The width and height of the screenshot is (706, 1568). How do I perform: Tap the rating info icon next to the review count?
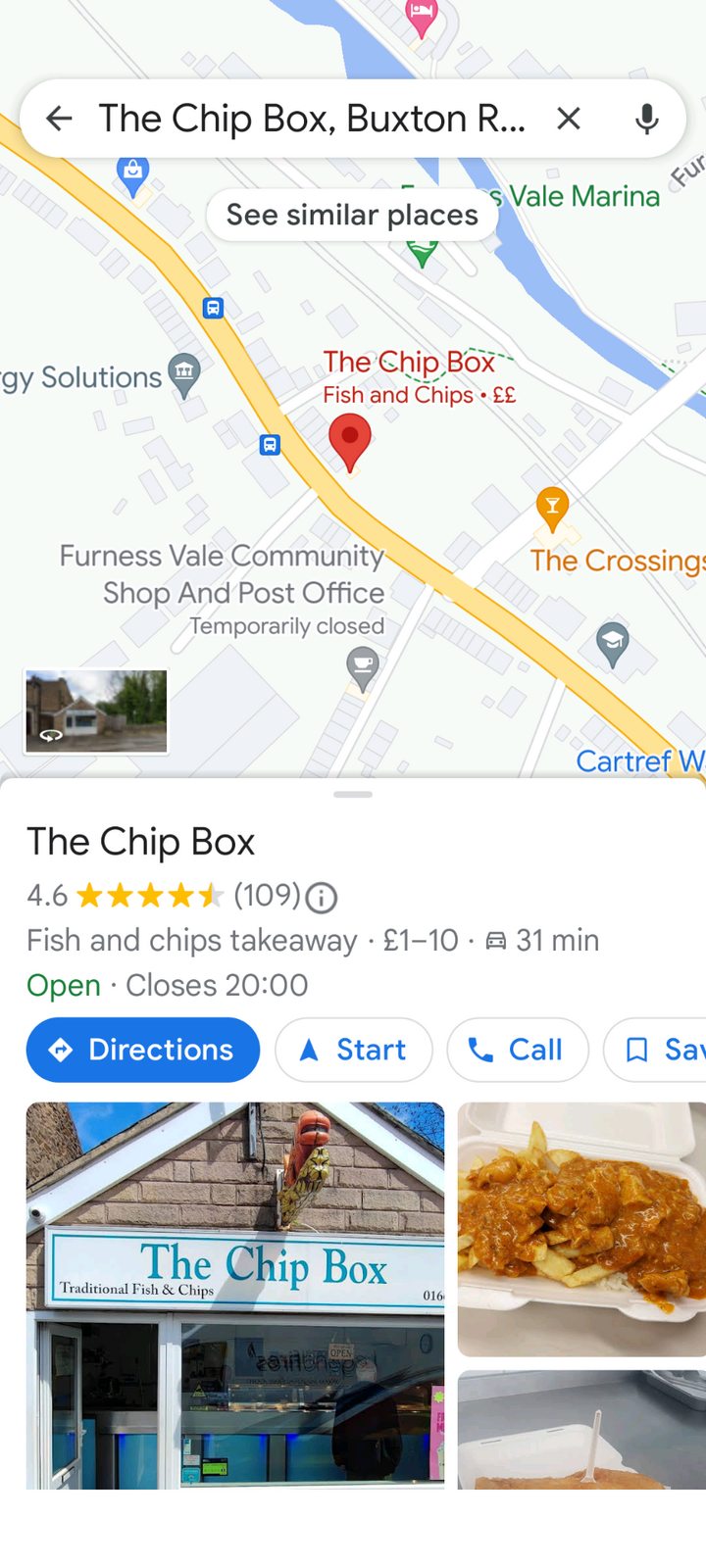click(x=322, y=897)
